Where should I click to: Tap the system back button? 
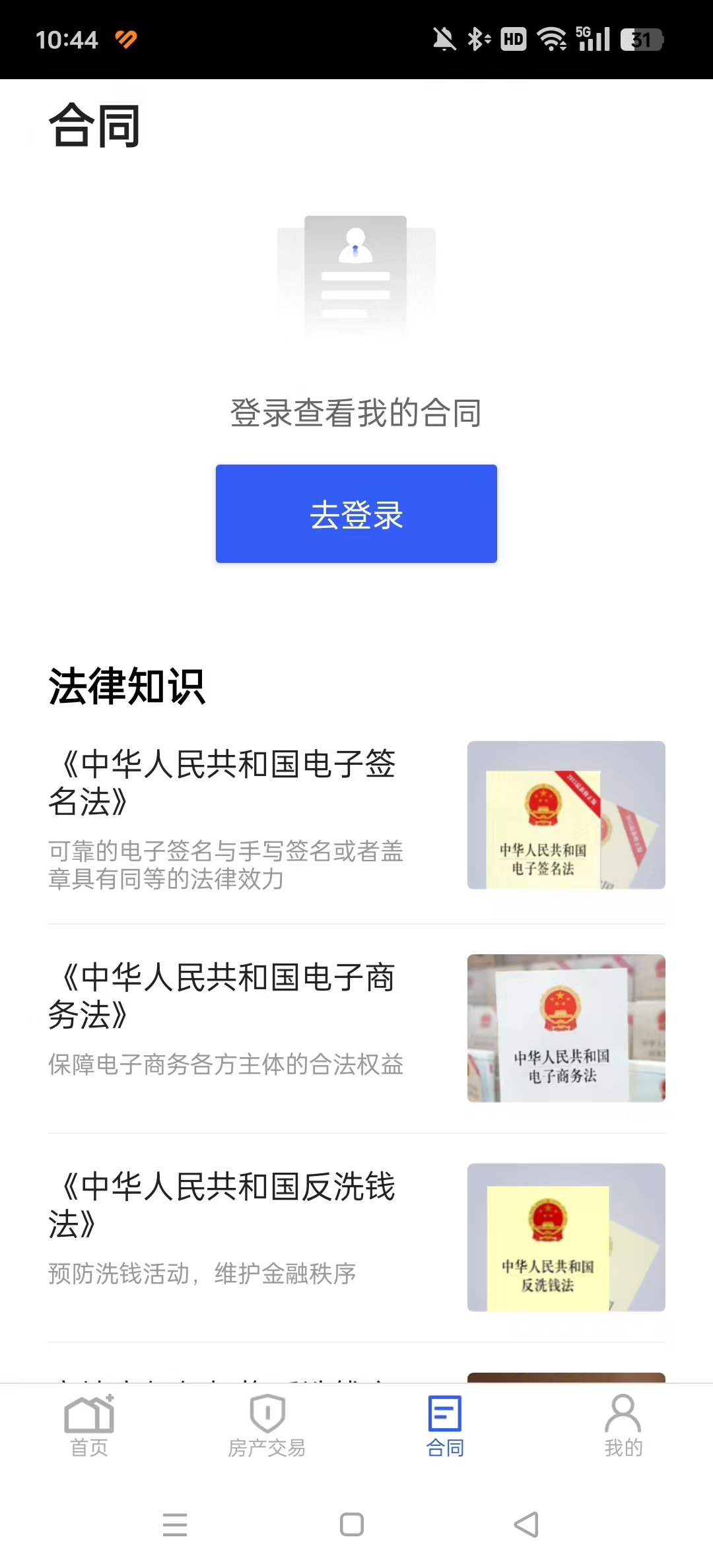[526, 1524]
